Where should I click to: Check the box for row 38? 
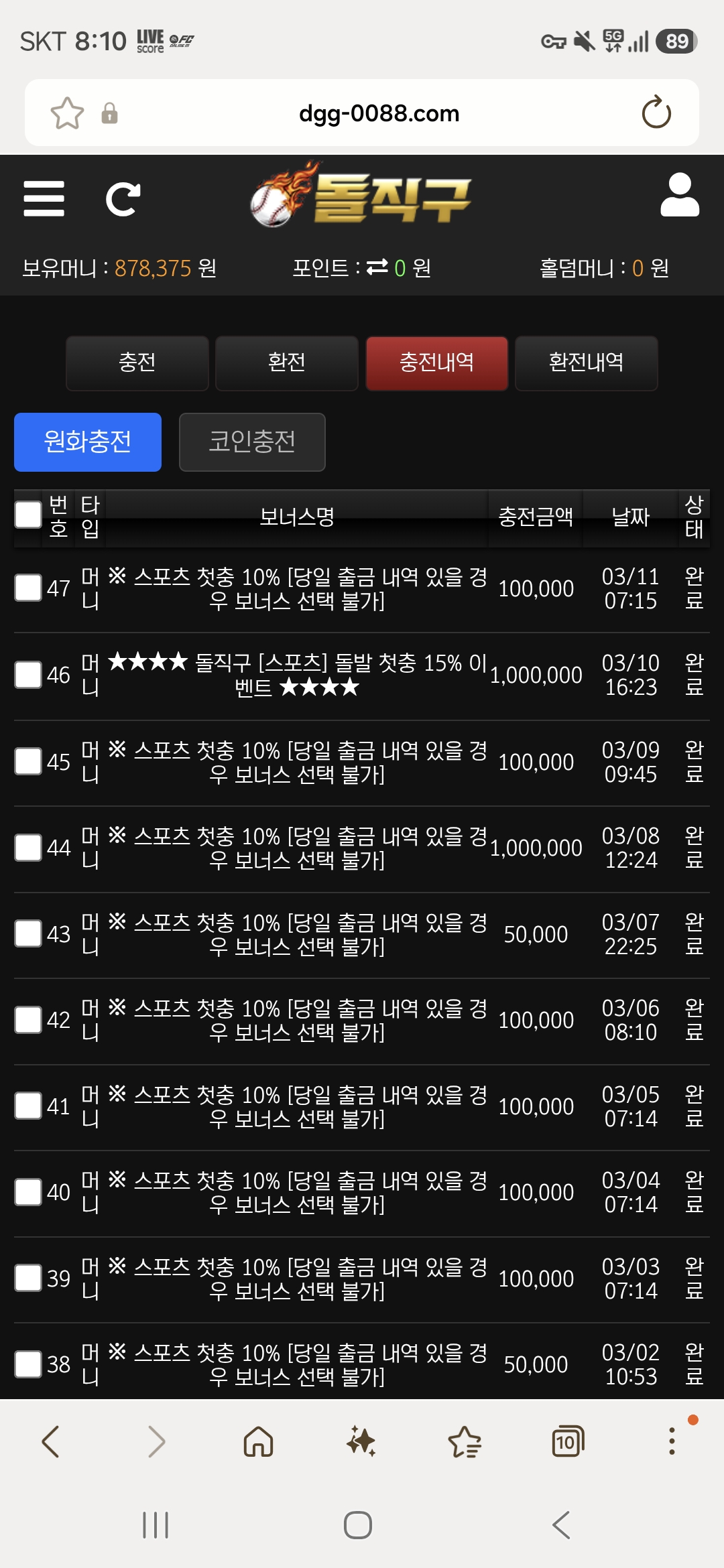click(28, 1364)
